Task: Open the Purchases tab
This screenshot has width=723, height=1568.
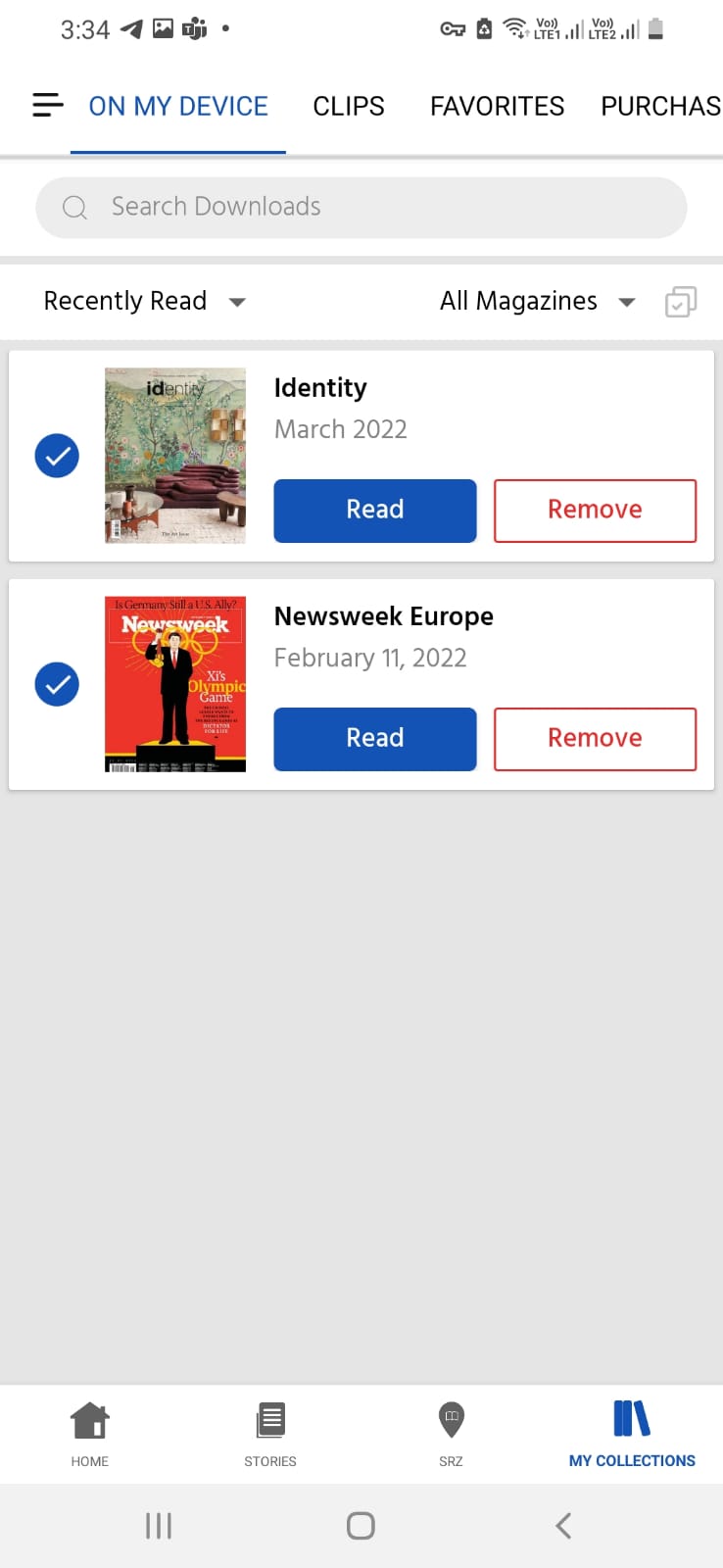Action: (661, 106)
